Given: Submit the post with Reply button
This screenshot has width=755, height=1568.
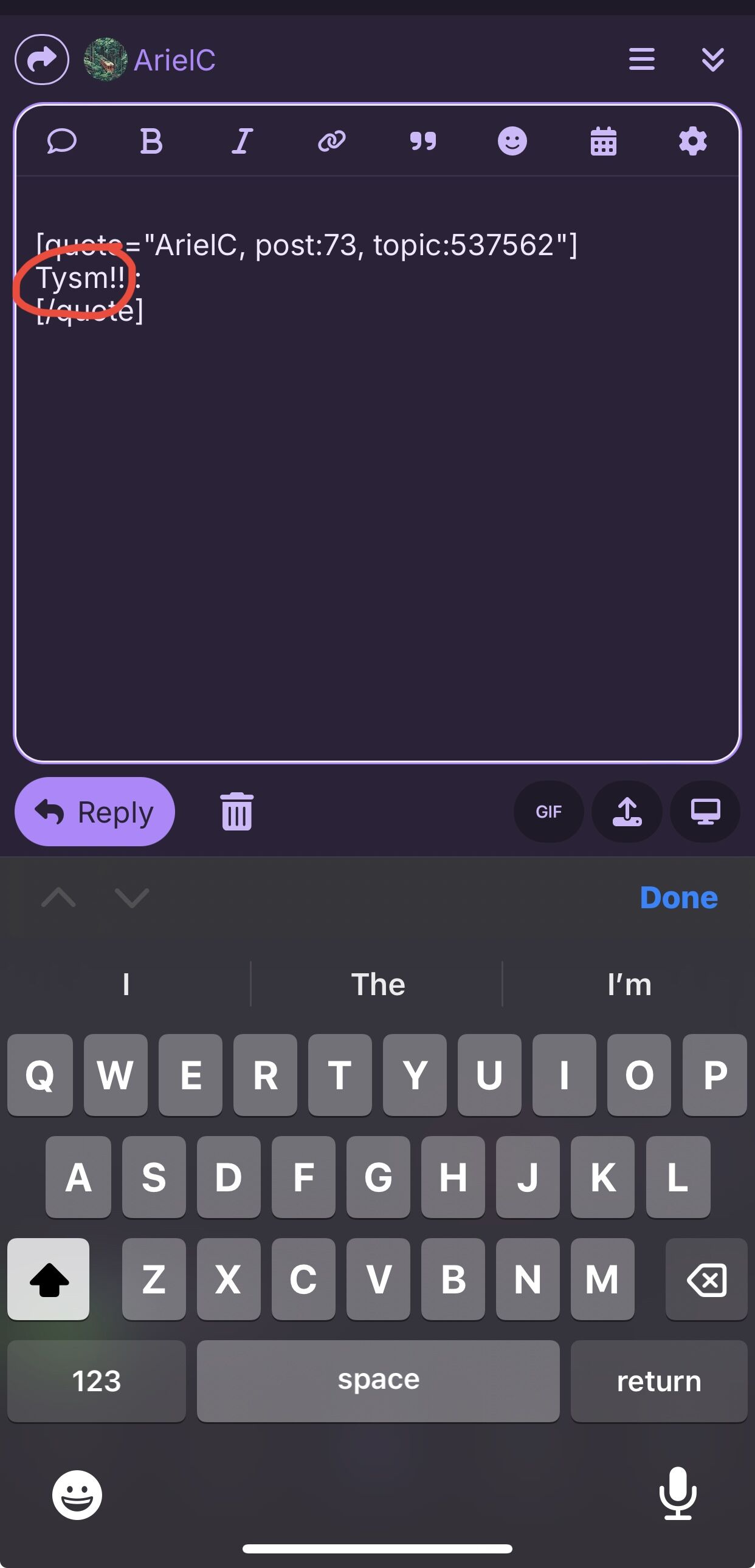Looking at the screenshot, I should [x=95, y=812].
